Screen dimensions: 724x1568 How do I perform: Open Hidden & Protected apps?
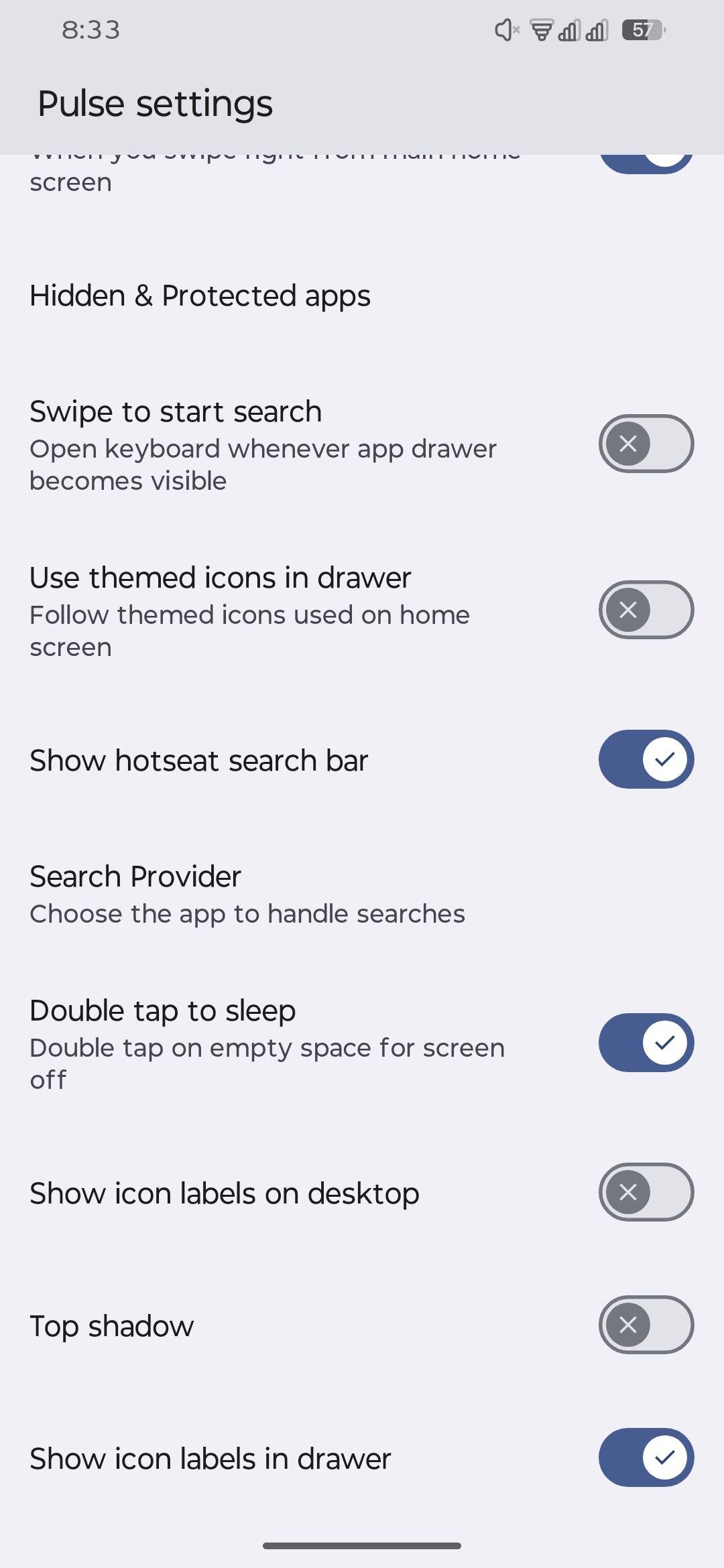(x=200, y=296)
